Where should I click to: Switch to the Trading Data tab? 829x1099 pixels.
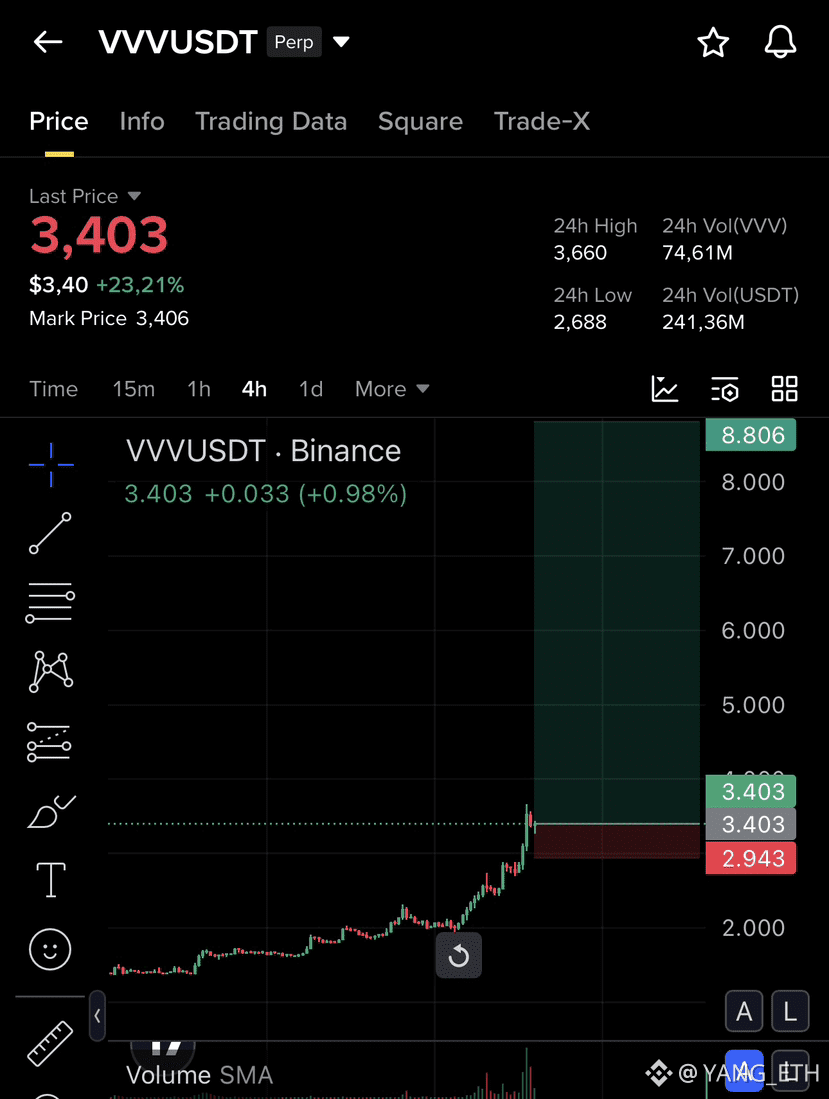click(x=271, y=121)
